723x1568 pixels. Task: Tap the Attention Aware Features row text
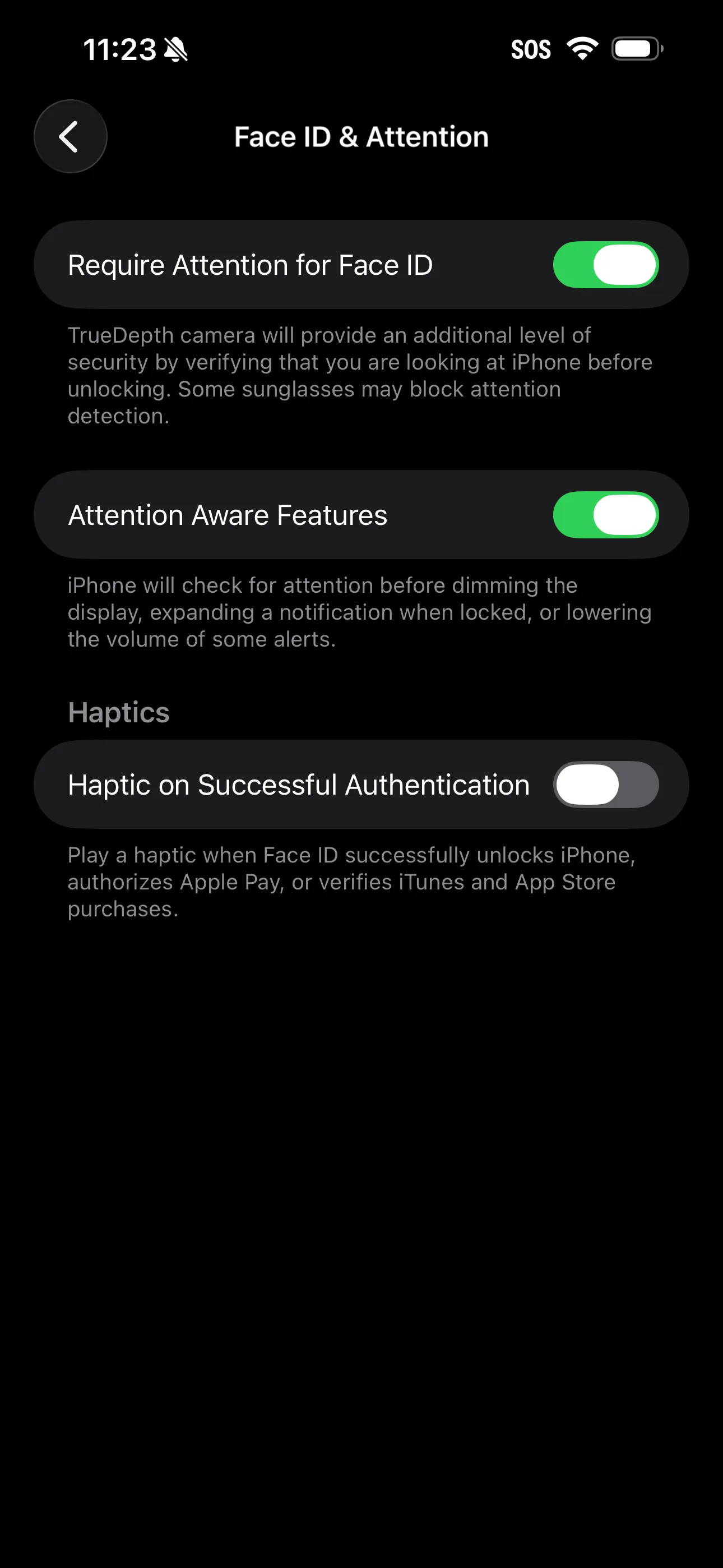[x=227, y=514]
